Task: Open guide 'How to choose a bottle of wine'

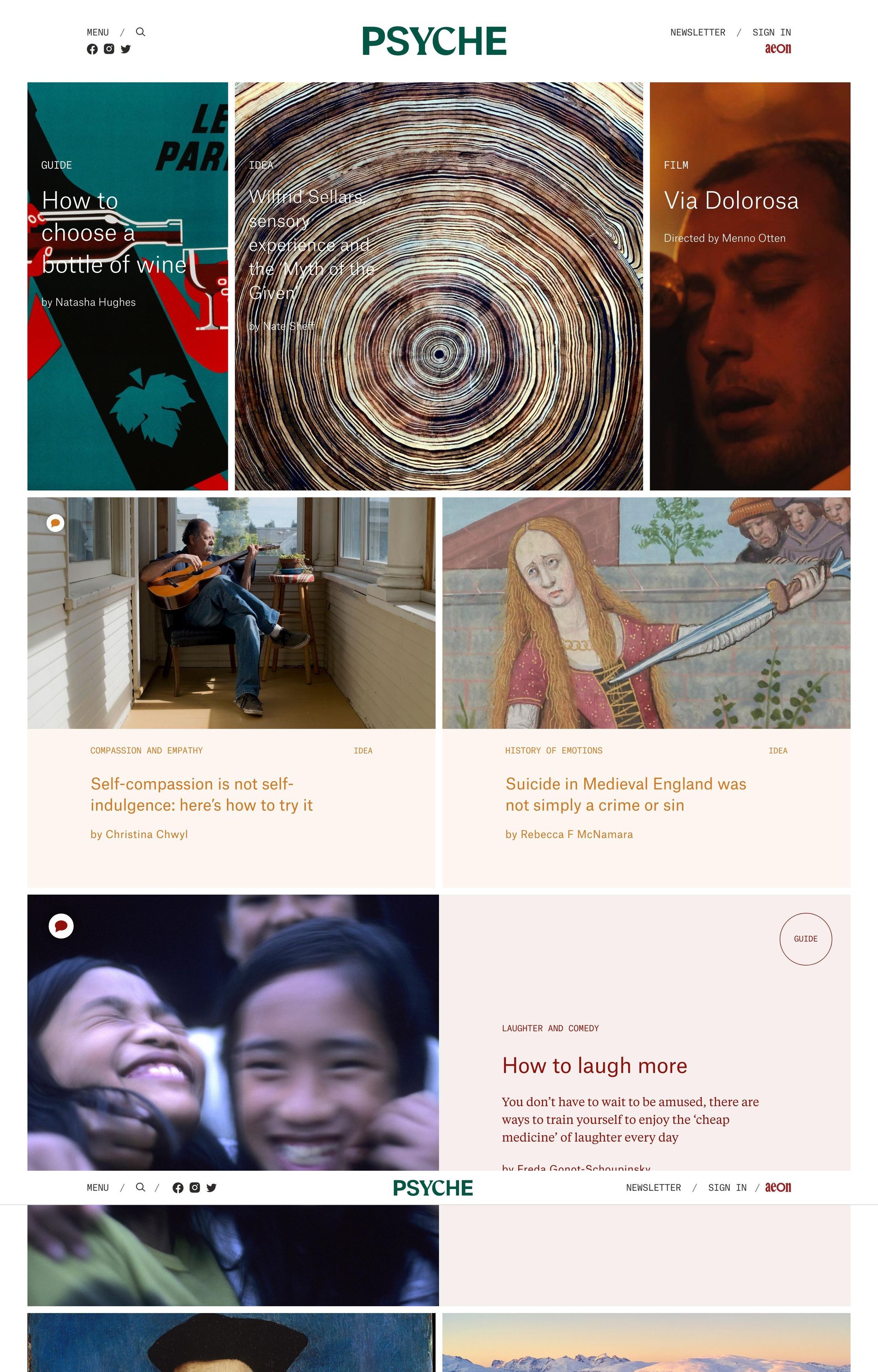Action: (x=114, y=233)
